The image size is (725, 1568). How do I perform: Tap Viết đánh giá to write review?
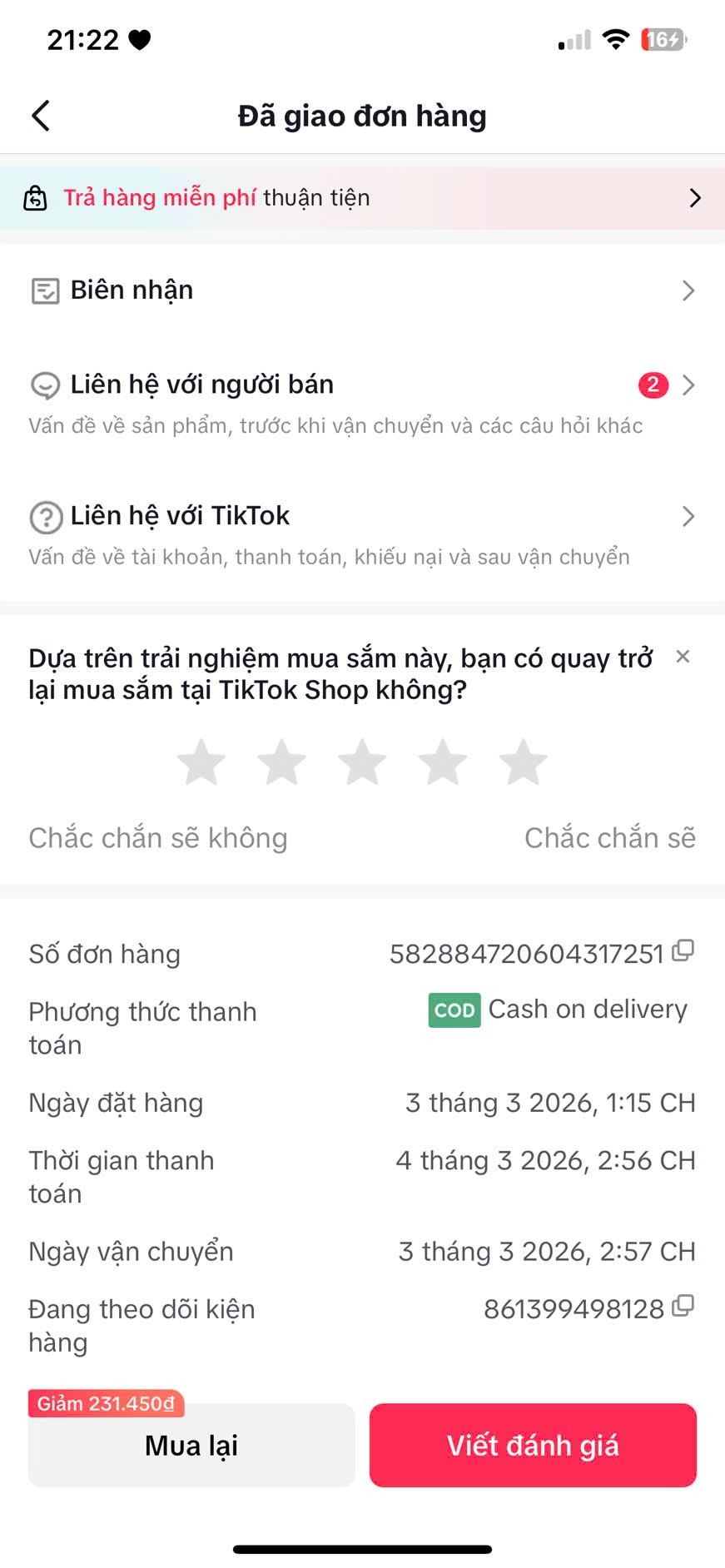pos(533,1445)
